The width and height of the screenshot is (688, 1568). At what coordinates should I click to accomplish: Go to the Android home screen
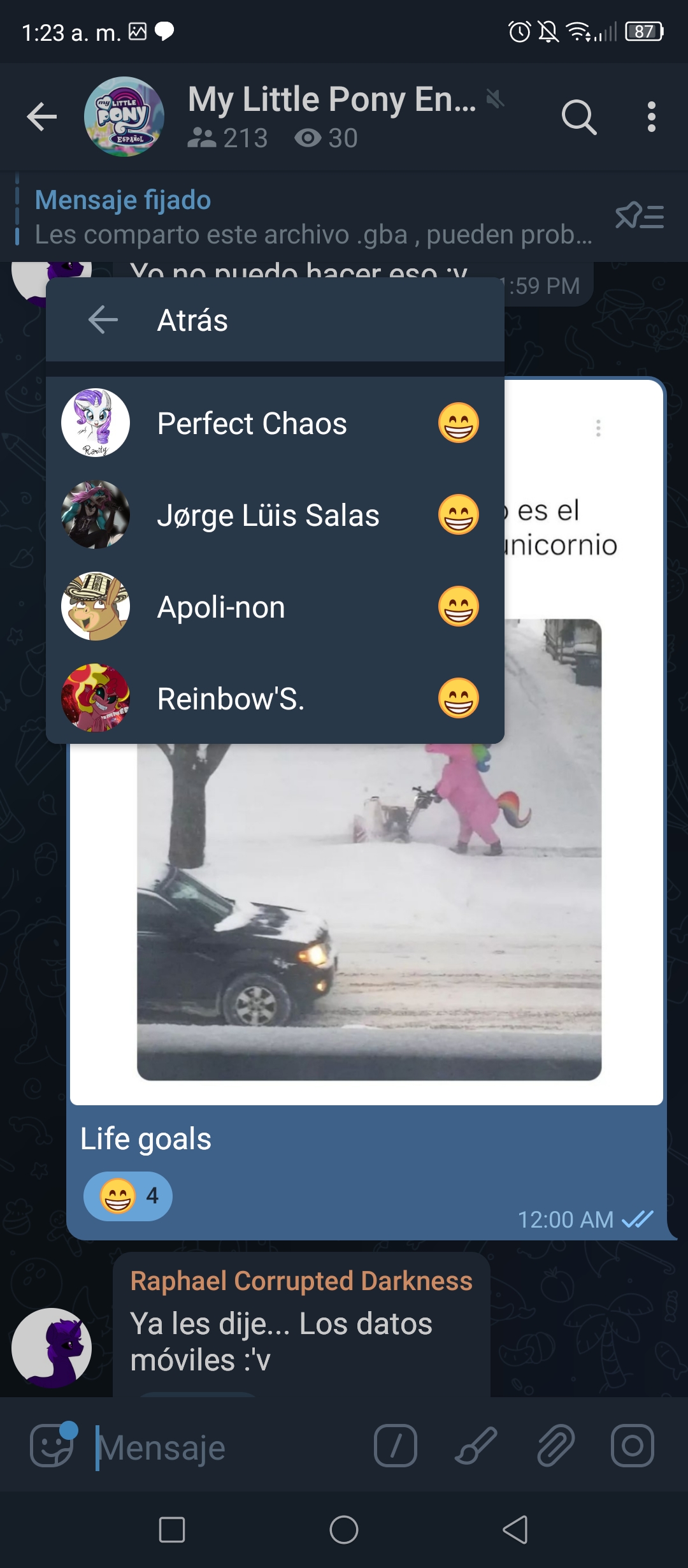[344, 1530]
